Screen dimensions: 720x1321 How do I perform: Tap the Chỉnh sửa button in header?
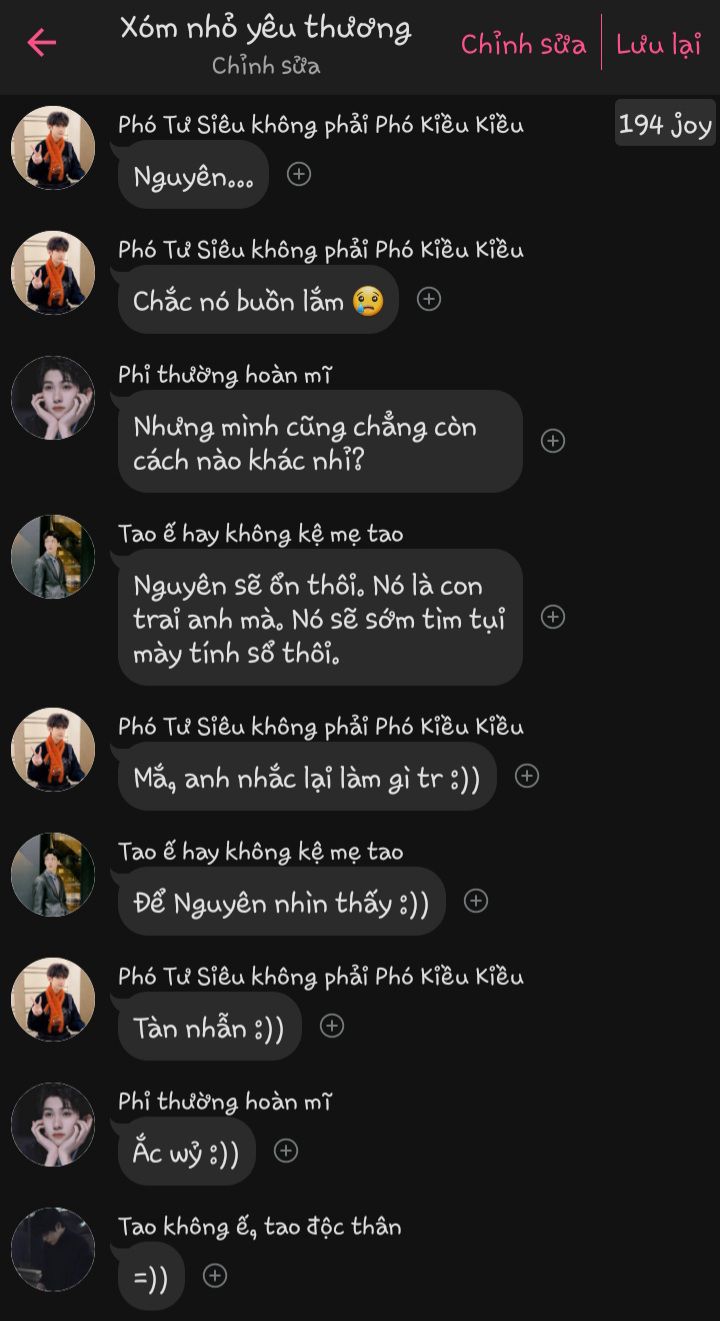click(x=523, y=45)
